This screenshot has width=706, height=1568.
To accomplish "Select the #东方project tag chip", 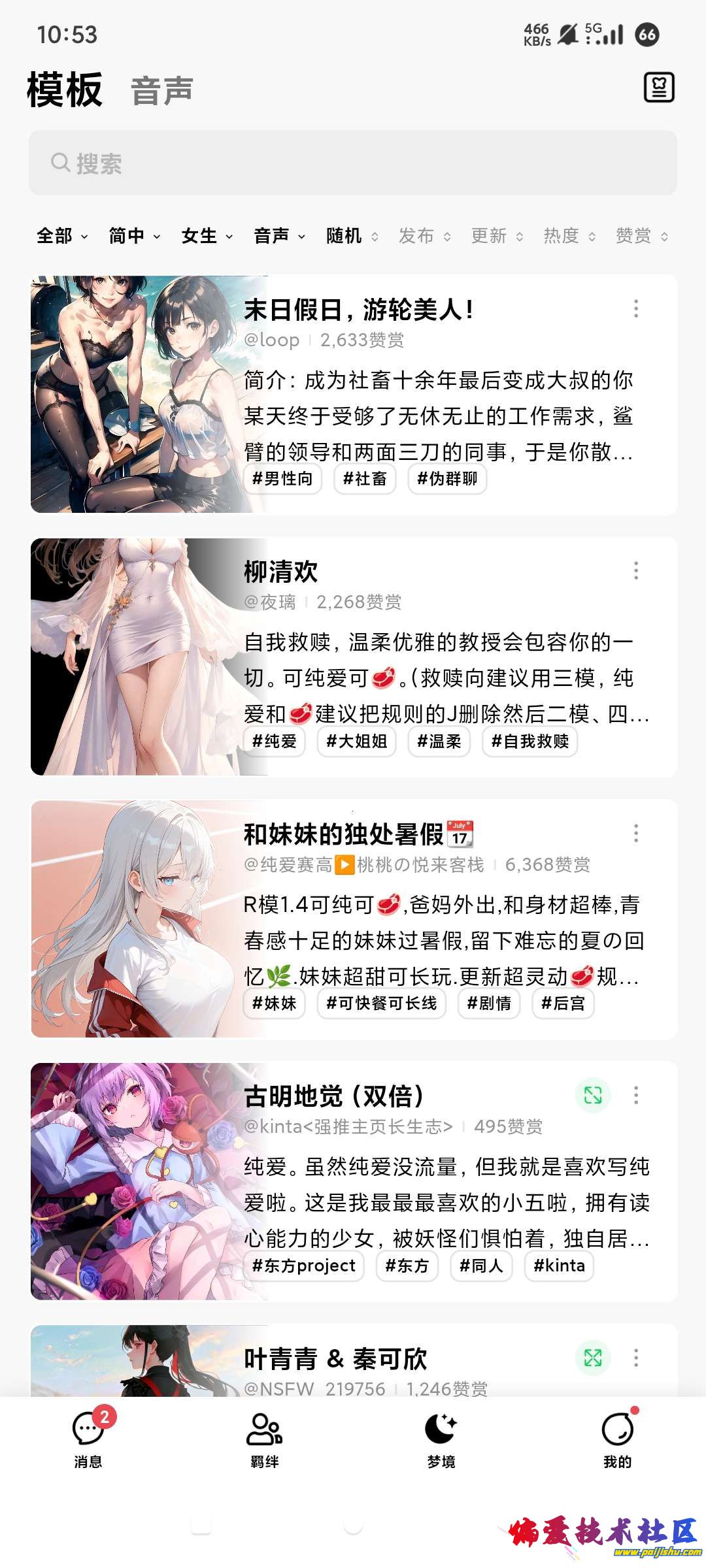I will [x=304, y=1266].
